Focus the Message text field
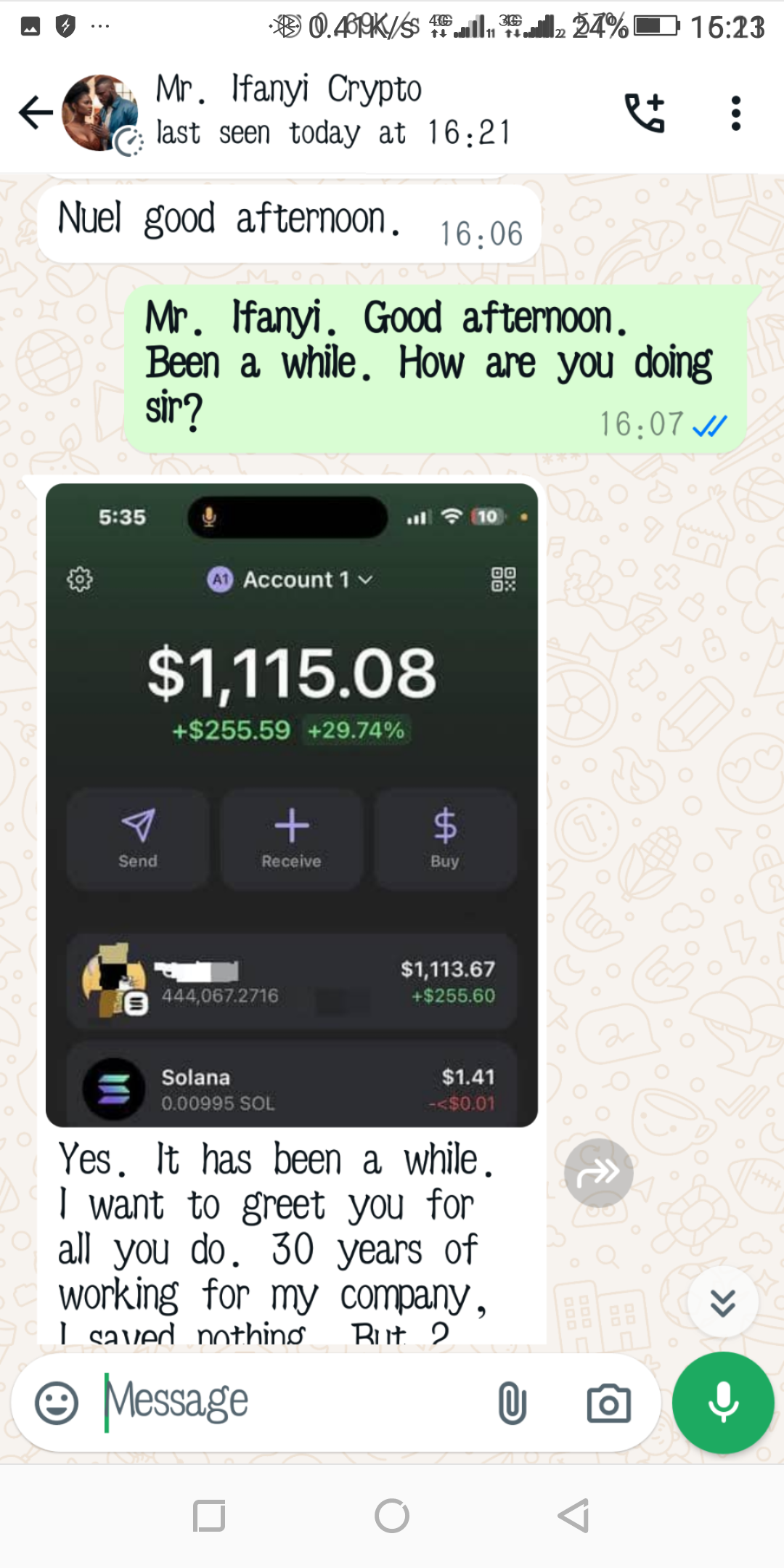 click(290, 1402)
